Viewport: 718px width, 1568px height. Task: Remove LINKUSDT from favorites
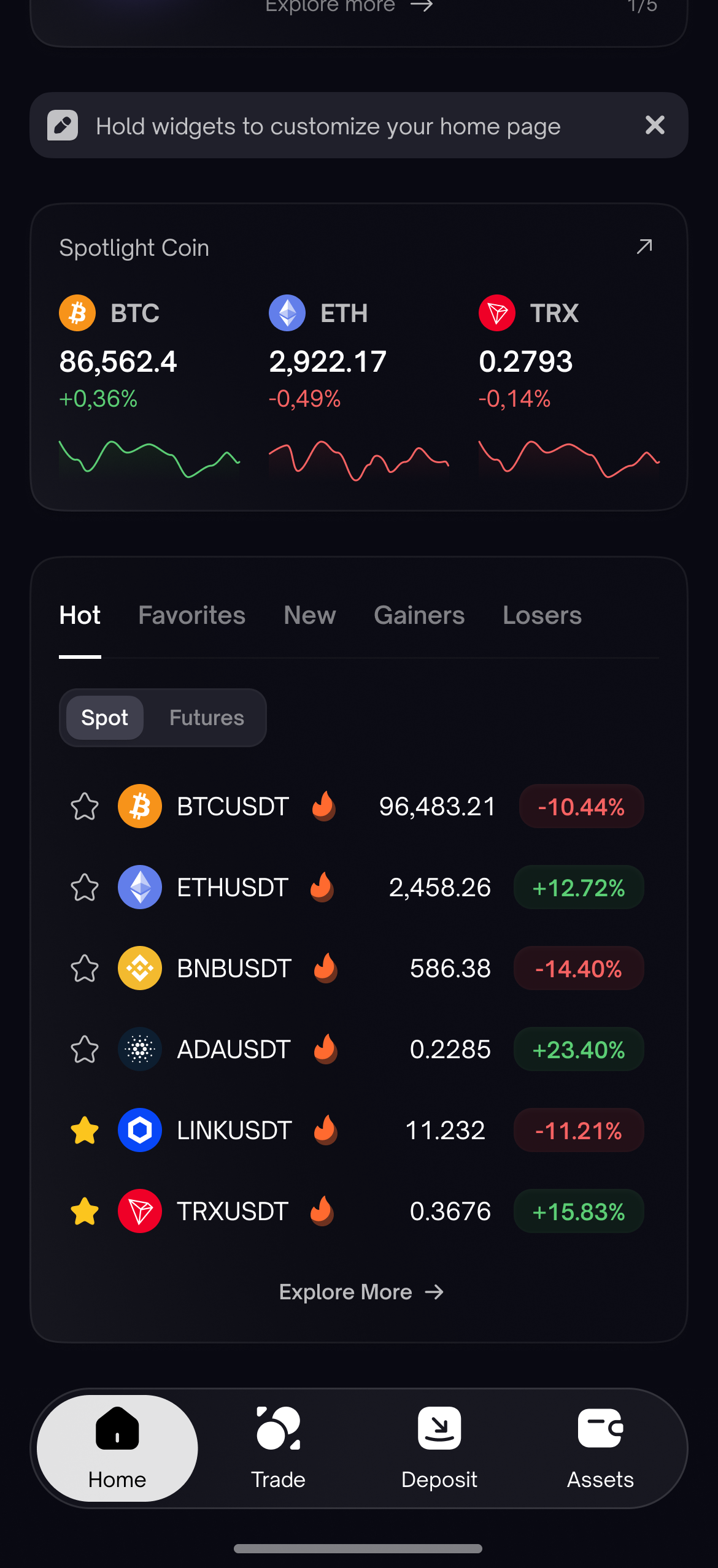click(85, 1131)
